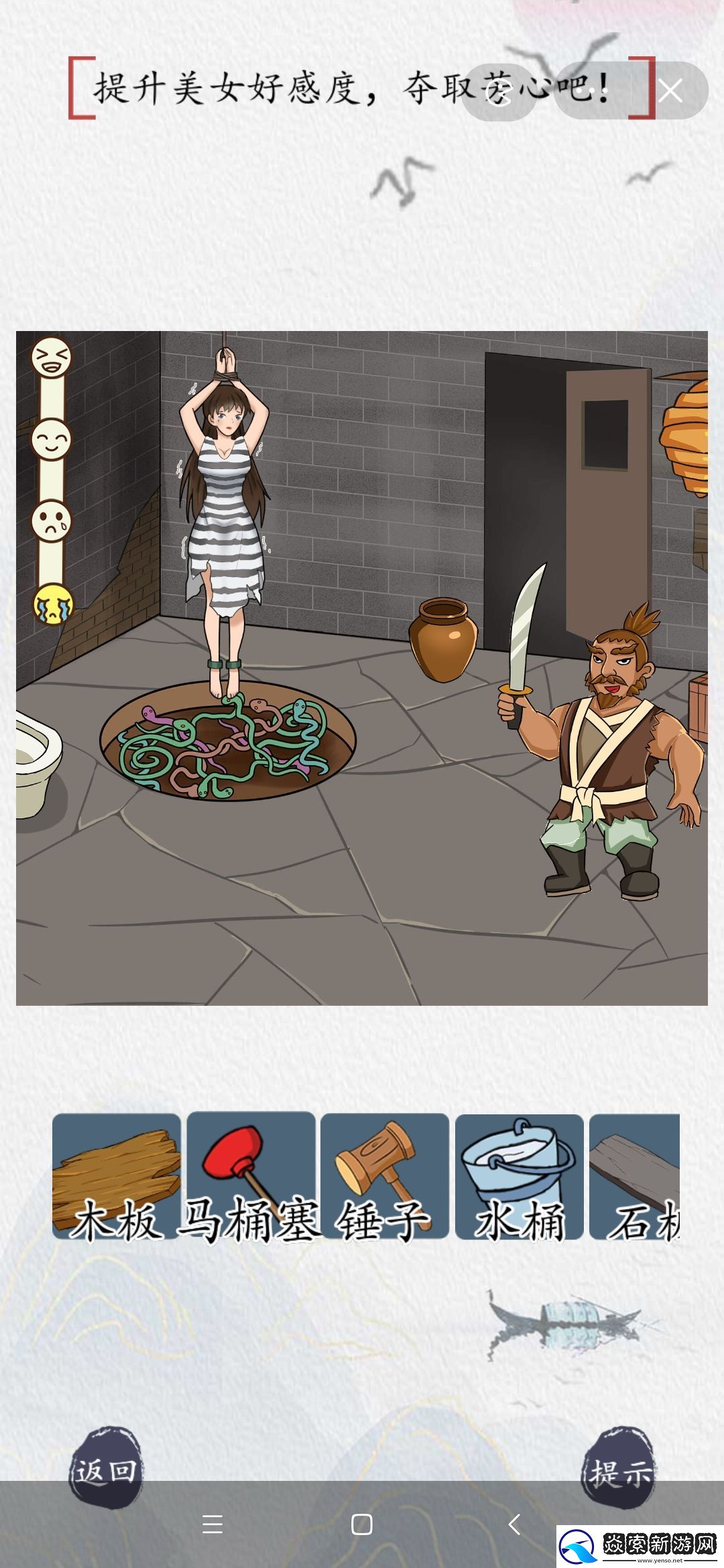724x1568 pixels.
Task: Go to the system home screen
Action: (x=361, y=1525)
